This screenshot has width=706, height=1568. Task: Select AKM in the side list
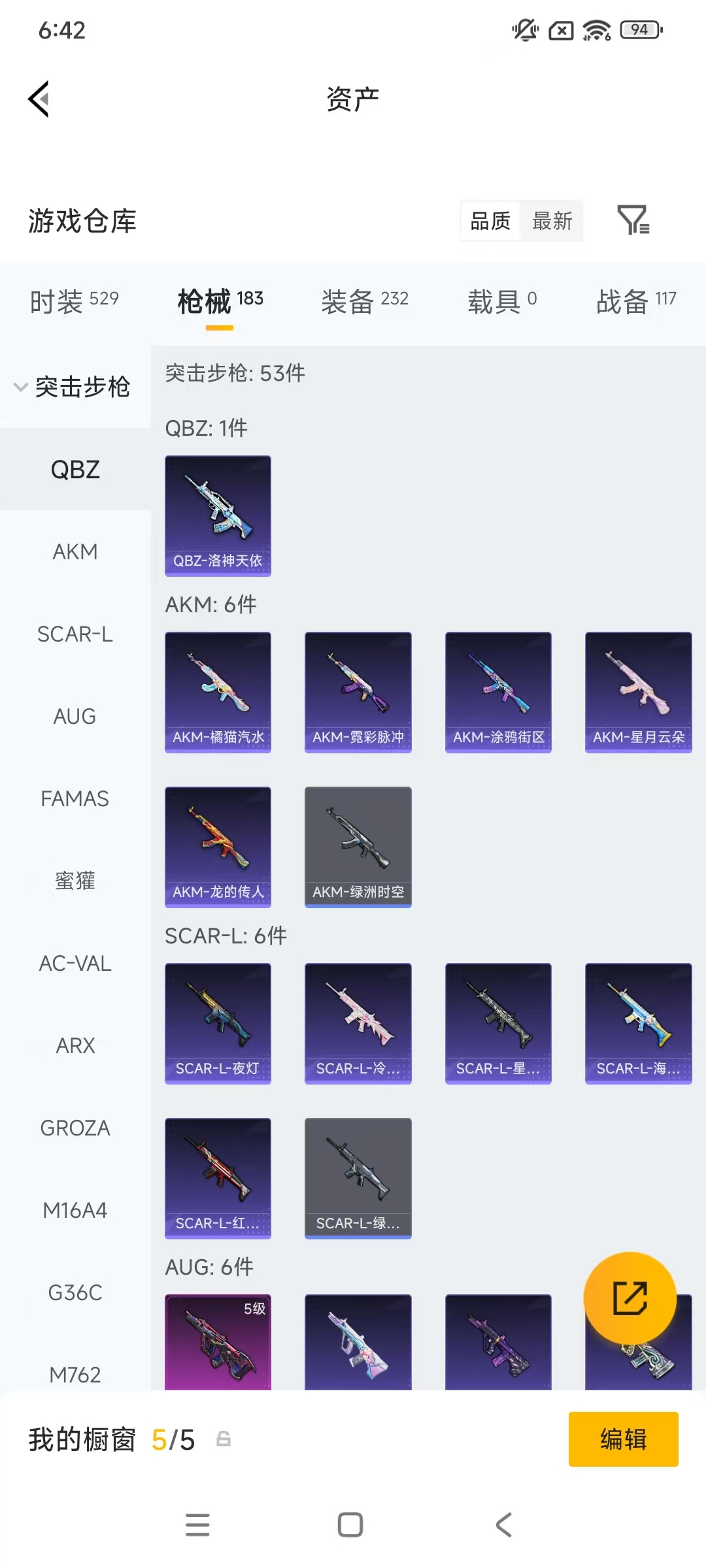tap(75, 552)
